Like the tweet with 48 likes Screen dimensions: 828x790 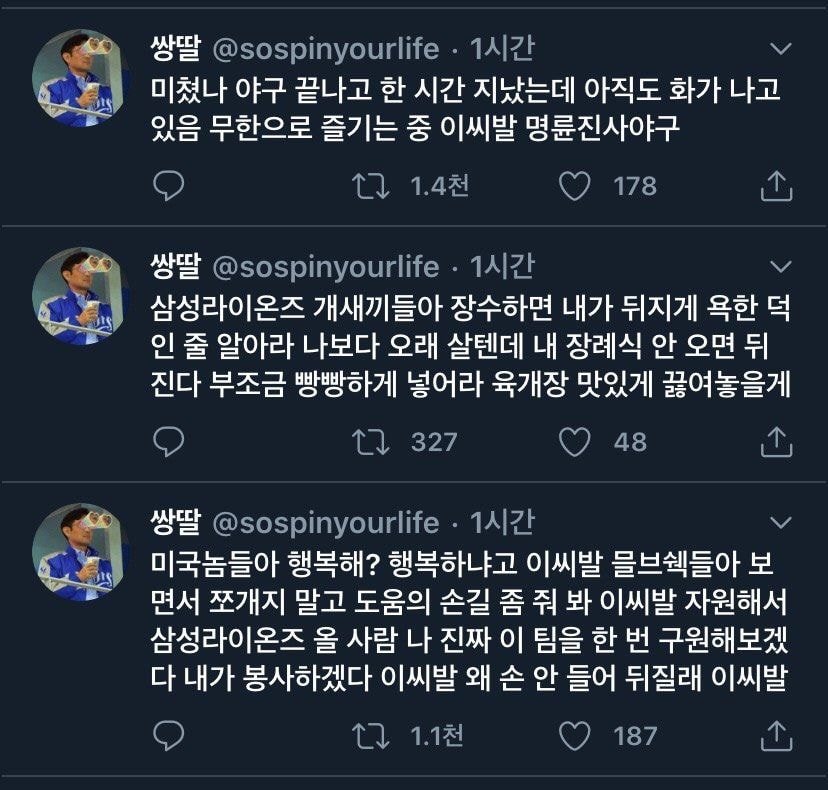coord(574,441)
